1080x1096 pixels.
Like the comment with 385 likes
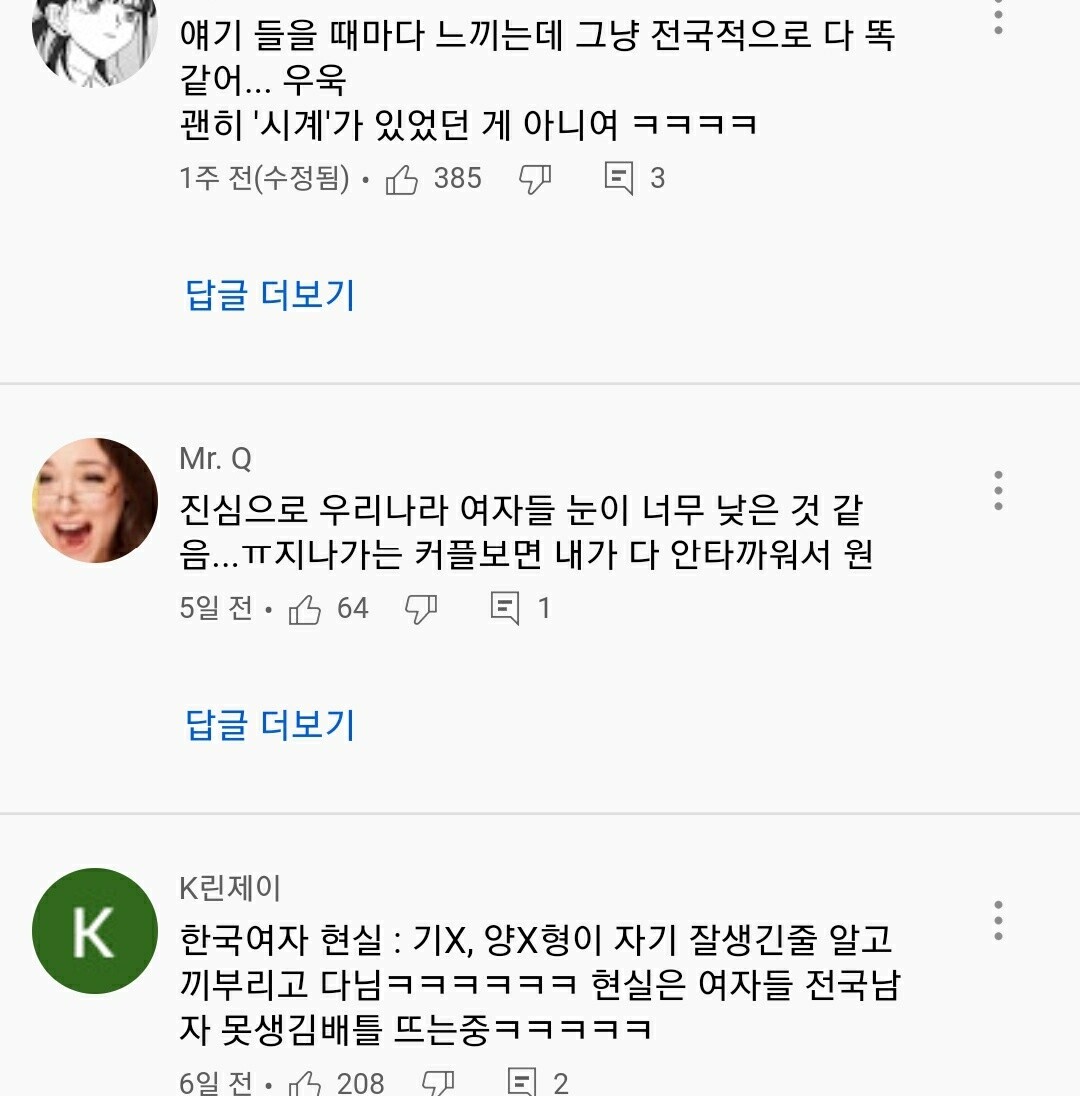pyautogui.click(x=402, y=179)
